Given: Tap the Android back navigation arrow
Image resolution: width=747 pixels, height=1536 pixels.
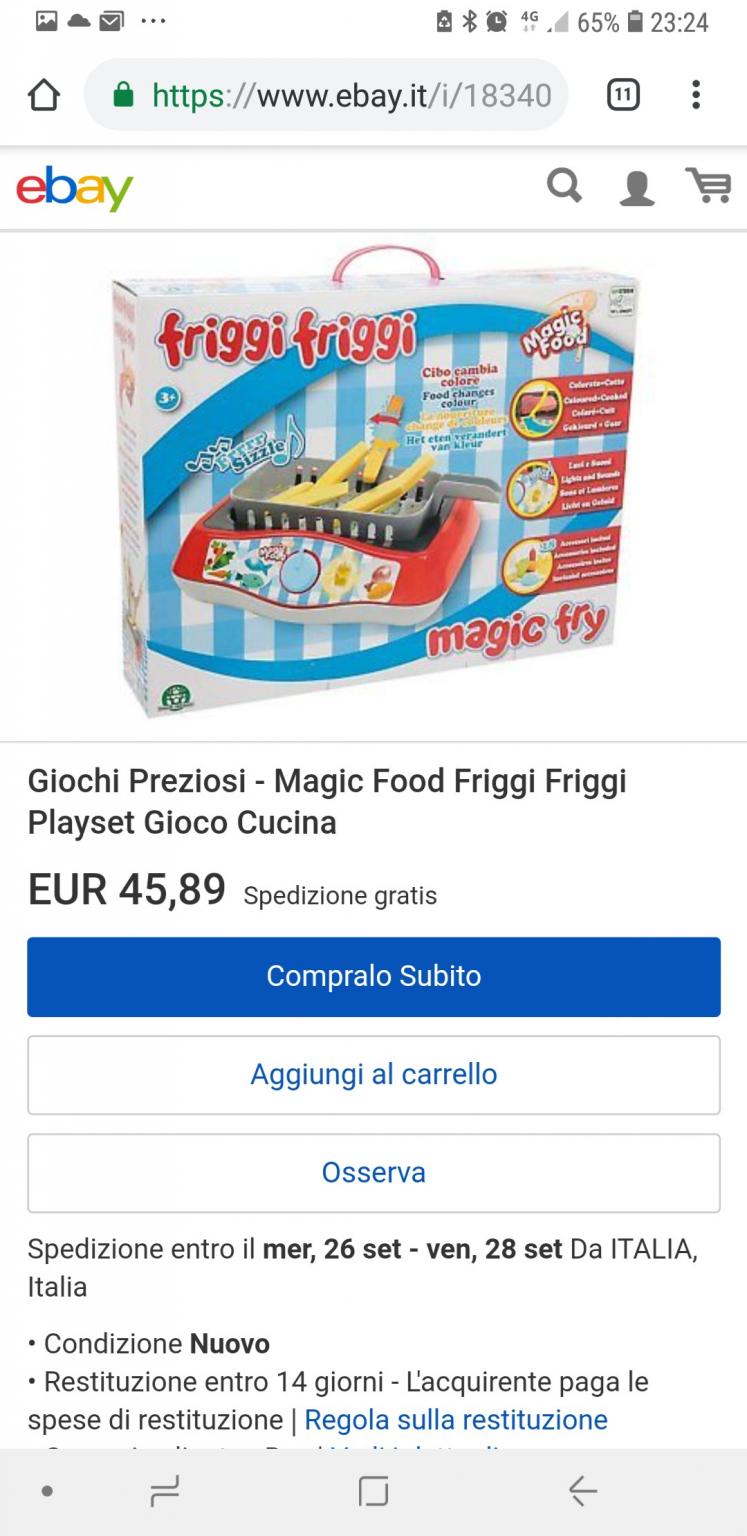Looking at the screenshot, I should [x=583, y=1489].
